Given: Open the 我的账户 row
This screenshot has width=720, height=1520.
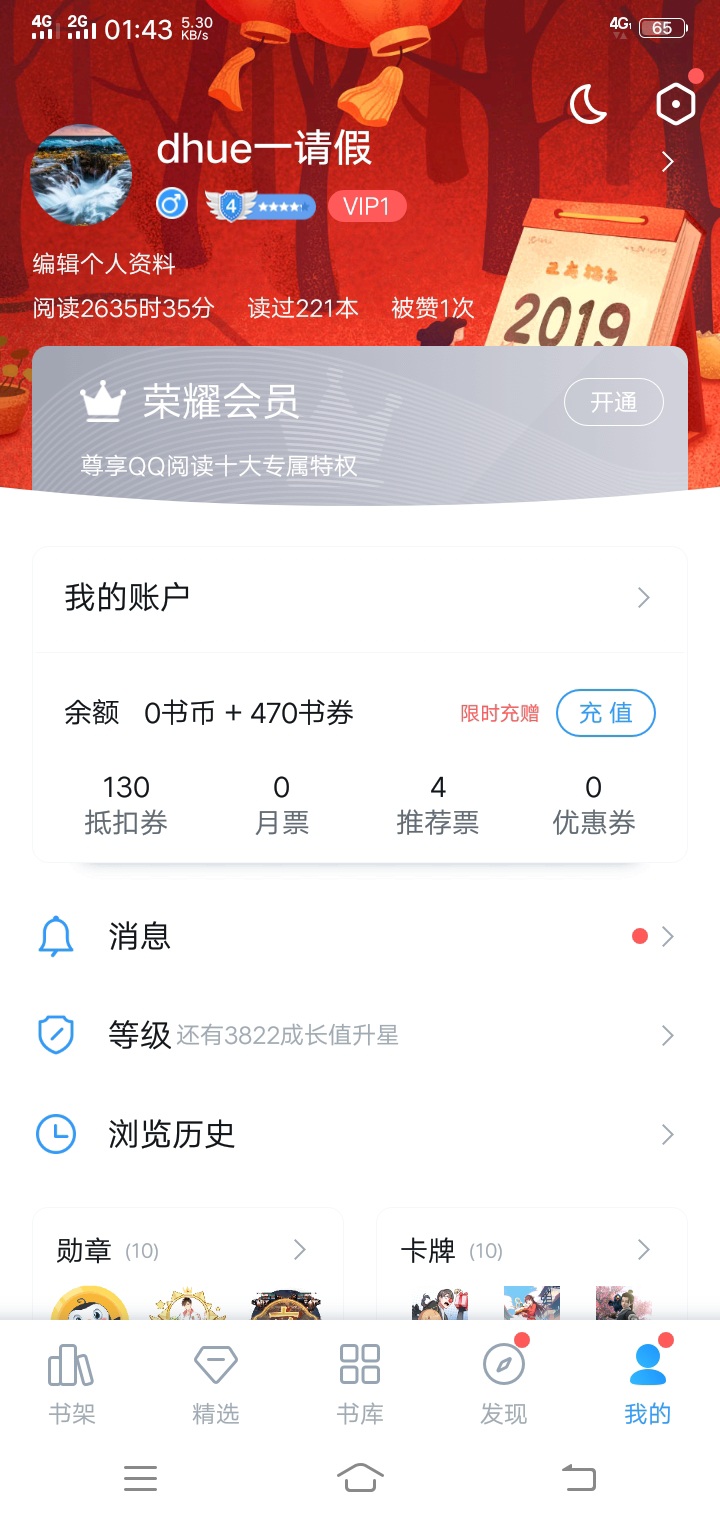Looking at the screenshot, I should coord(360,598).
